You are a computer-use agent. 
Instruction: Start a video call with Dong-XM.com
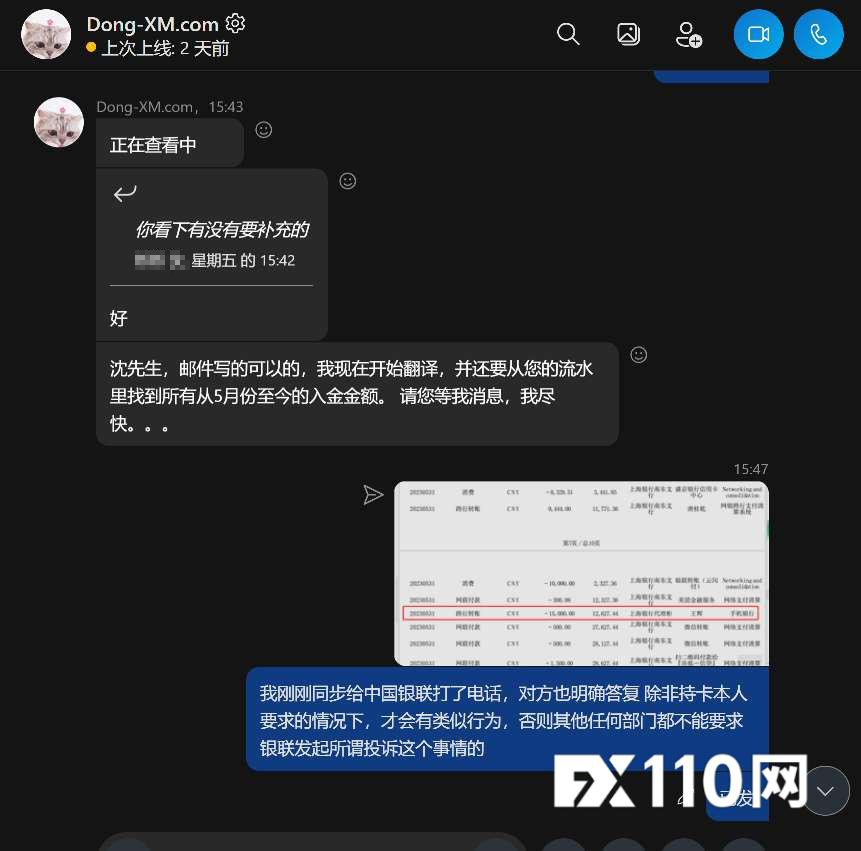tap(758, 34)
